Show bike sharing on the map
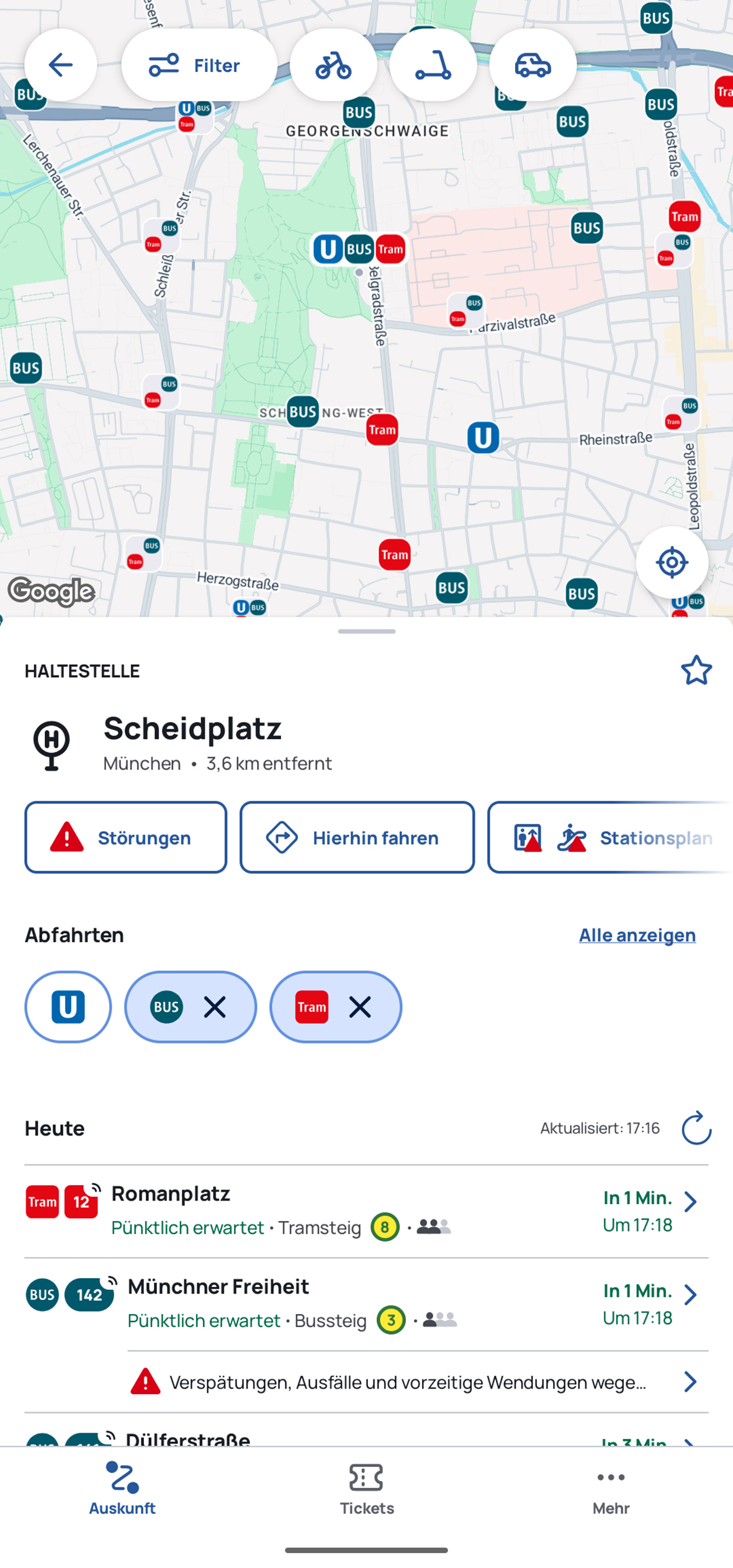Viewport: 733px width, 1568px height. pyautogui.click(x=333, y=65)
